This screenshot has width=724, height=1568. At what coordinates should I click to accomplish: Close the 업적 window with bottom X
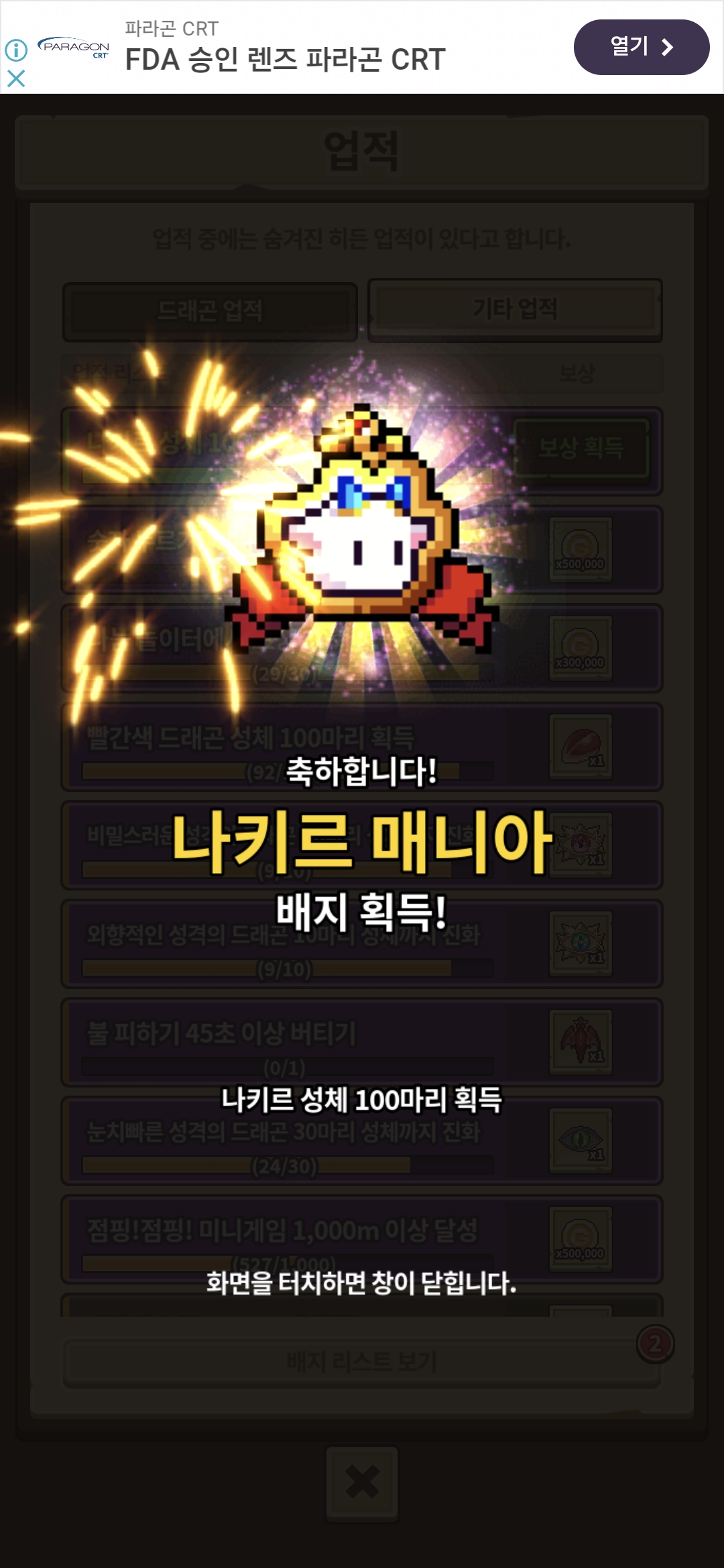362,1483
